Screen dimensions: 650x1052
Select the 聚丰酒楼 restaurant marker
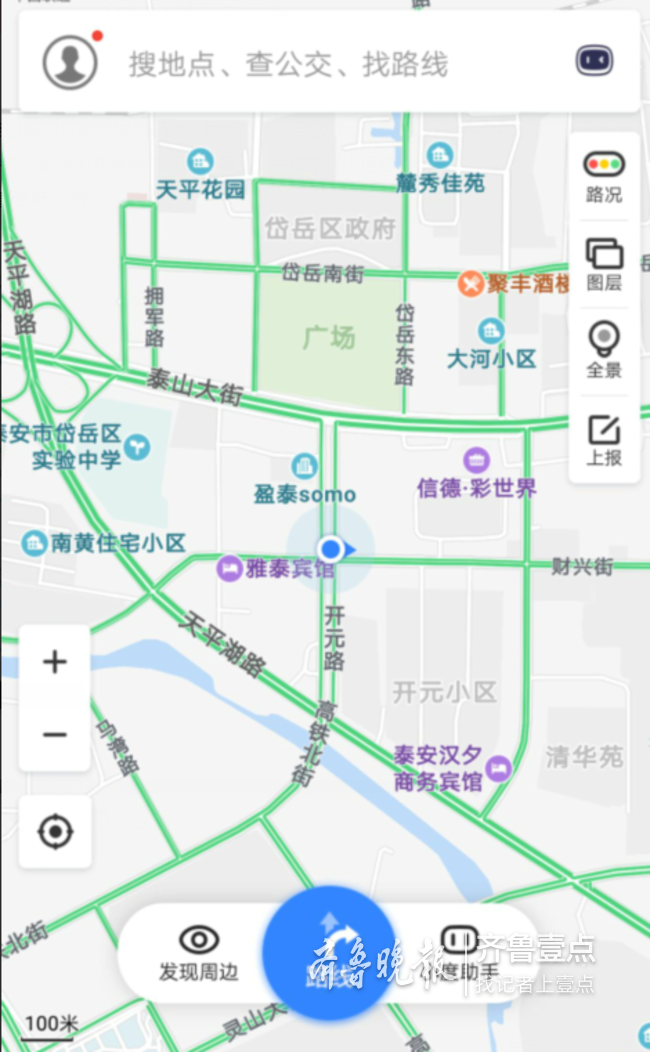471,283
